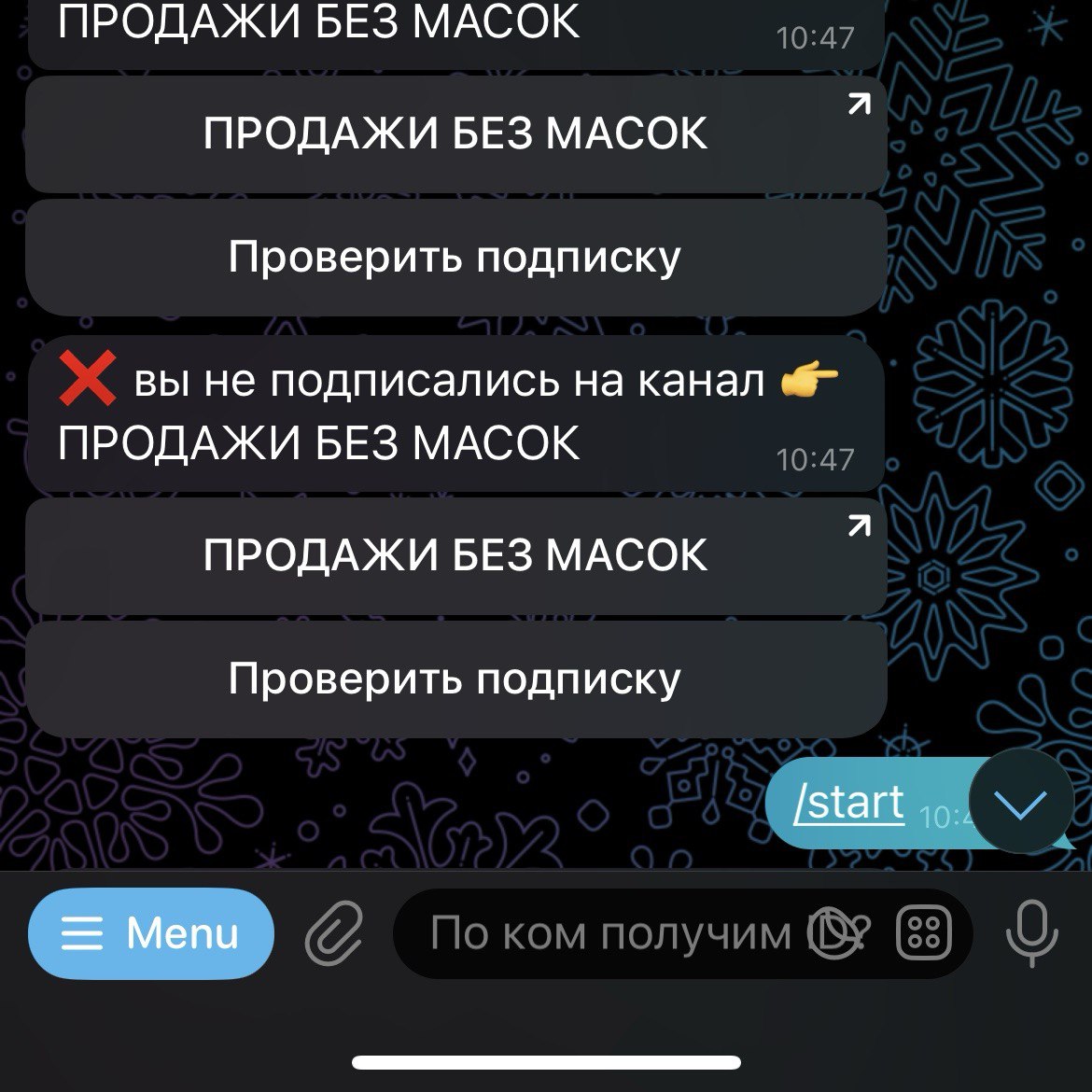This screenshot has height=1092, width=1092.
Task: Jump to latest messages with the down arrow
Action: 1021,803
